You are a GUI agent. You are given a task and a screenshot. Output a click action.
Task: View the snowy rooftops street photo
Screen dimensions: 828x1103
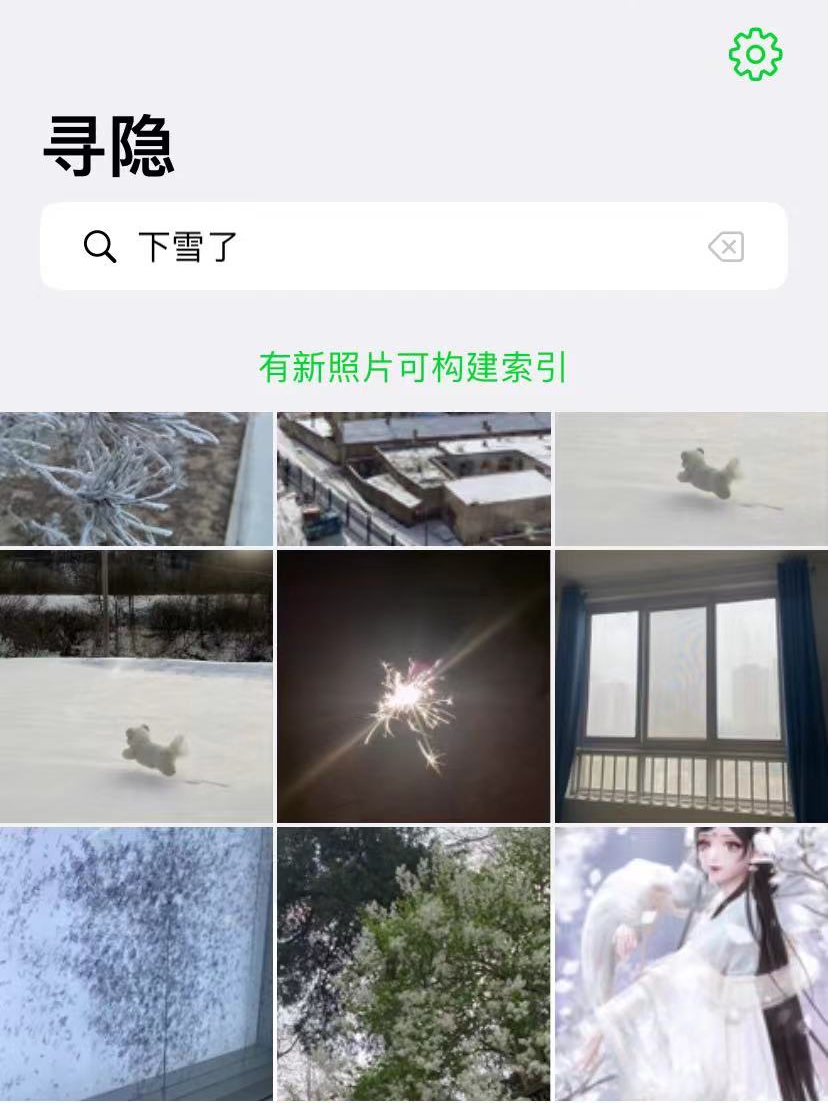point(414,478)
